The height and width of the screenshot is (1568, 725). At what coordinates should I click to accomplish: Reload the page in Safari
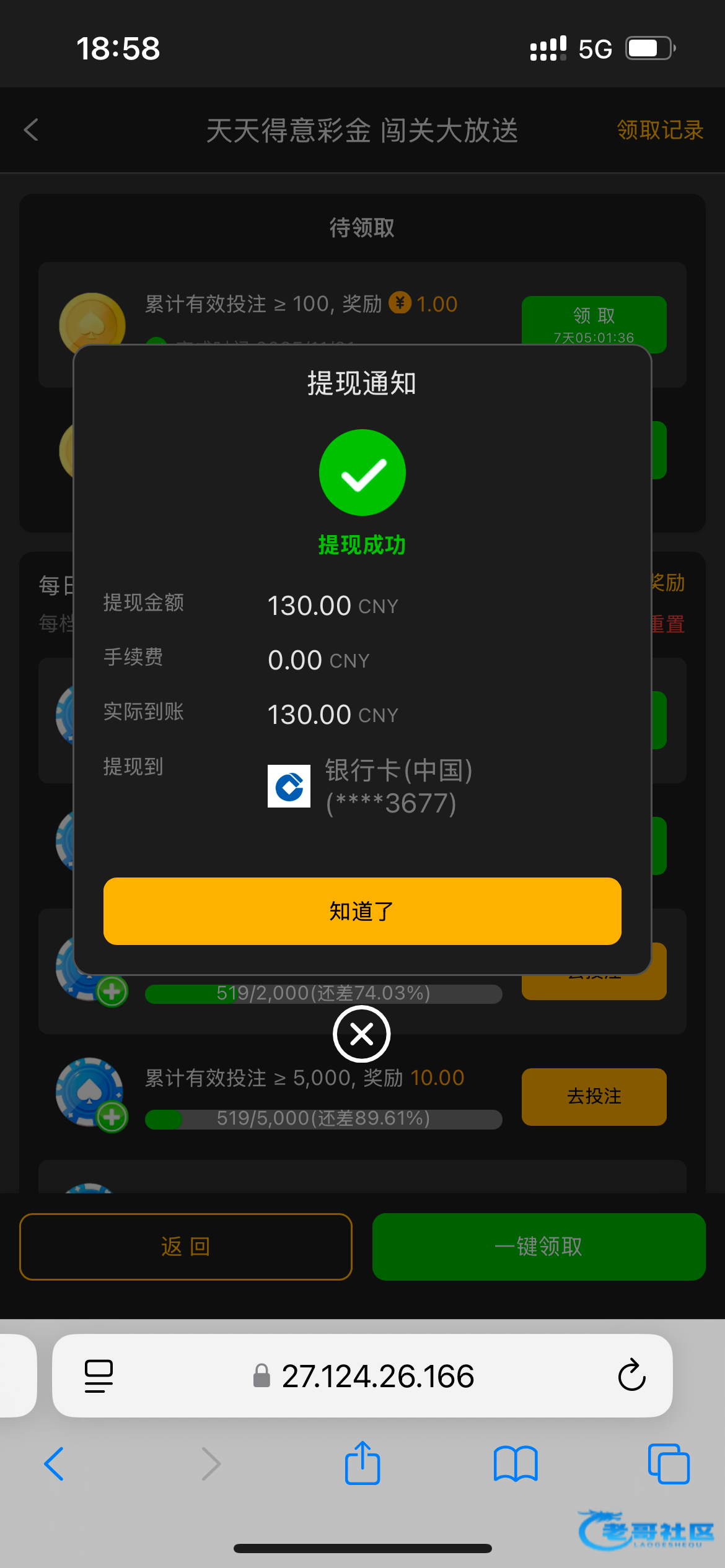click(x=631, y=1375)
